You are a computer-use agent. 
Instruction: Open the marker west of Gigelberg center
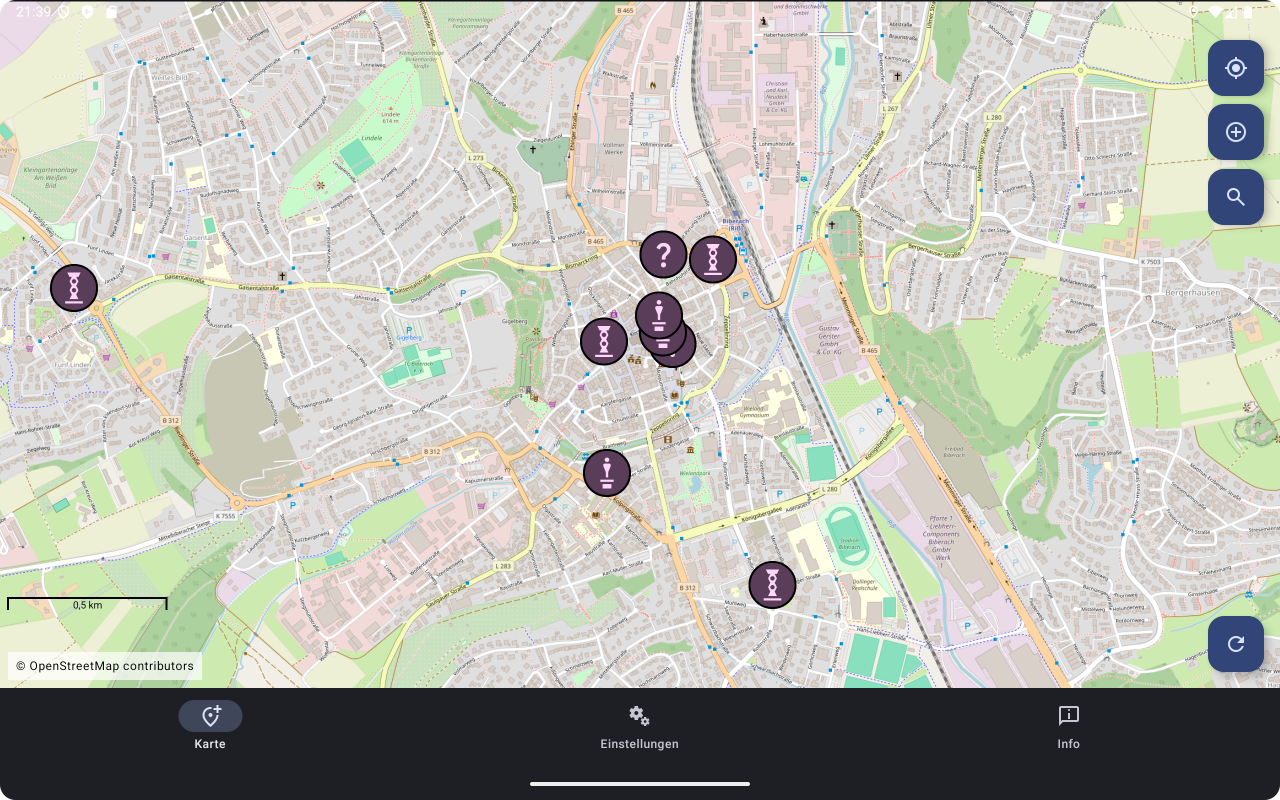(x=604, y=341)
